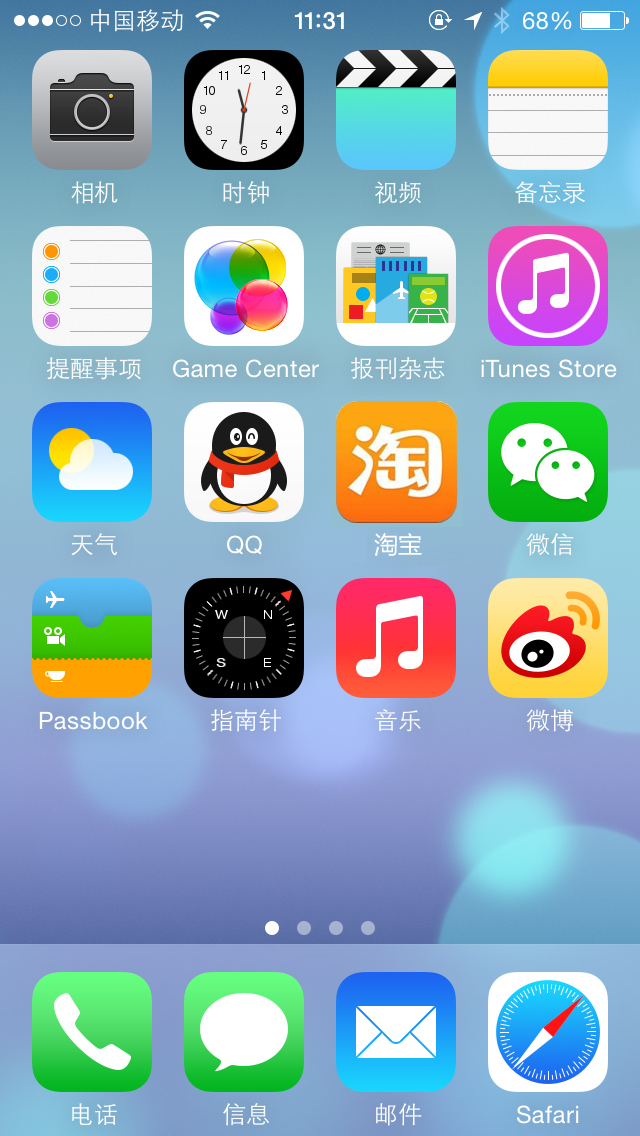Open 微信 WeChat
This screenshot has width=640, height=1136.
[548, 462]
